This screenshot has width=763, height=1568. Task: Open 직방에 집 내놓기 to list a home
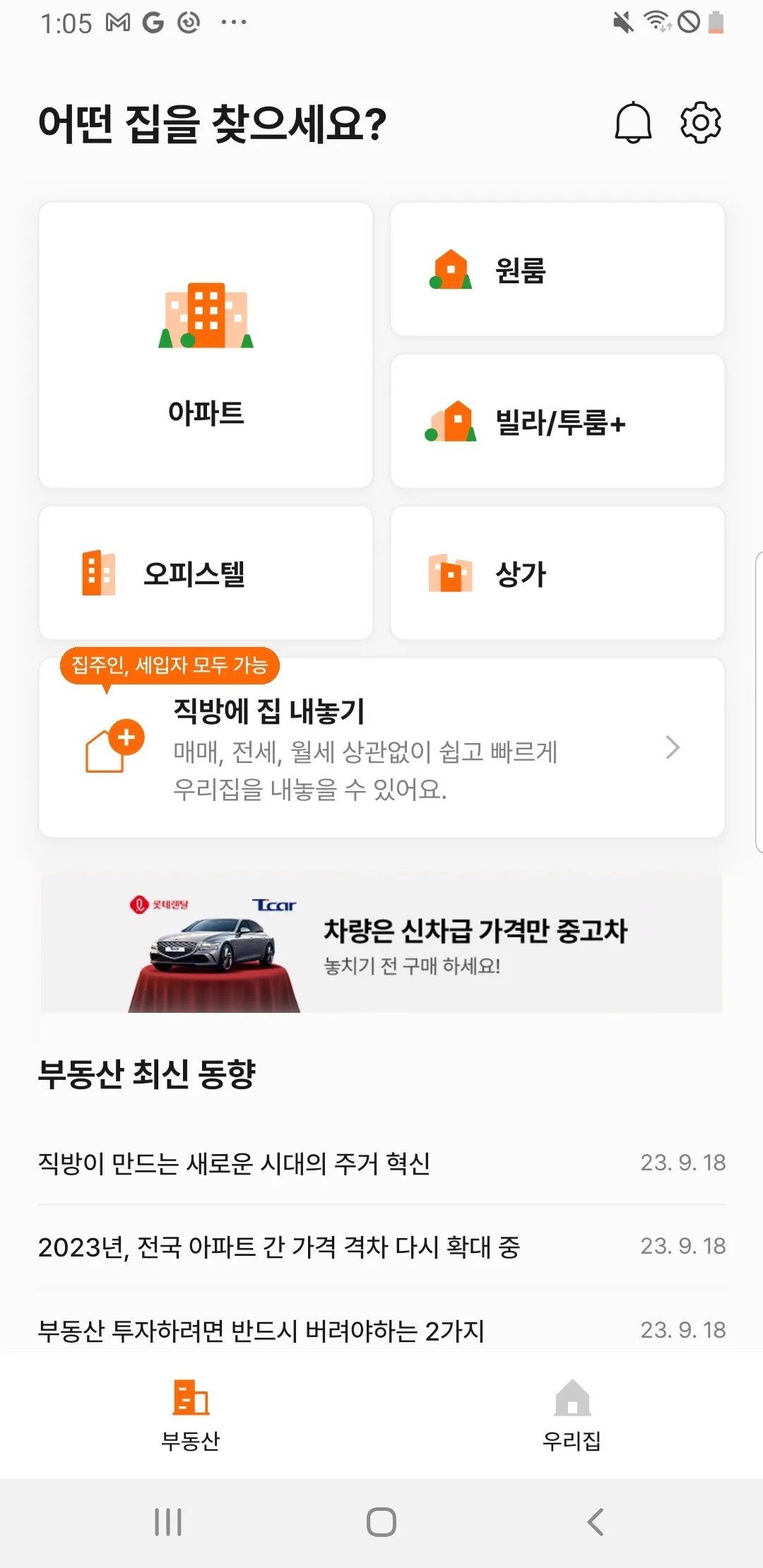(381, 748)
